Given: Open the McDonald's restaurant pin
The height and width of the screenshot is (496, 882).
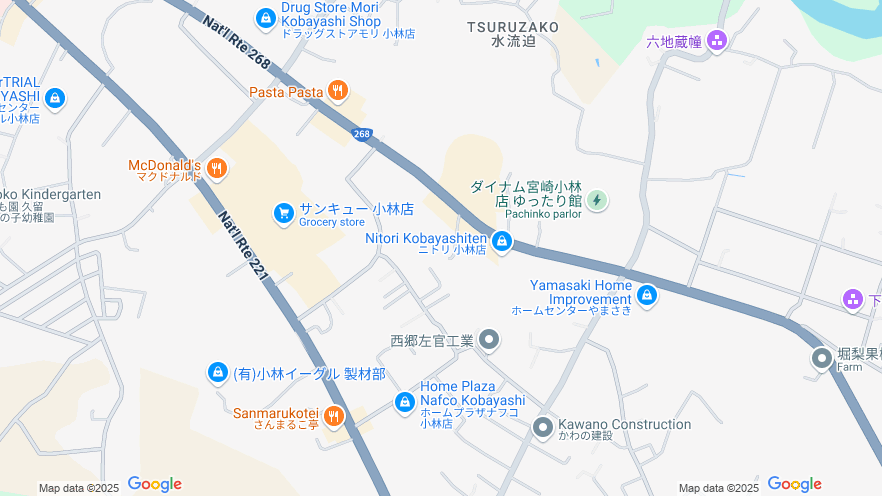Looking at the screenshot, I should pos(216,170).
